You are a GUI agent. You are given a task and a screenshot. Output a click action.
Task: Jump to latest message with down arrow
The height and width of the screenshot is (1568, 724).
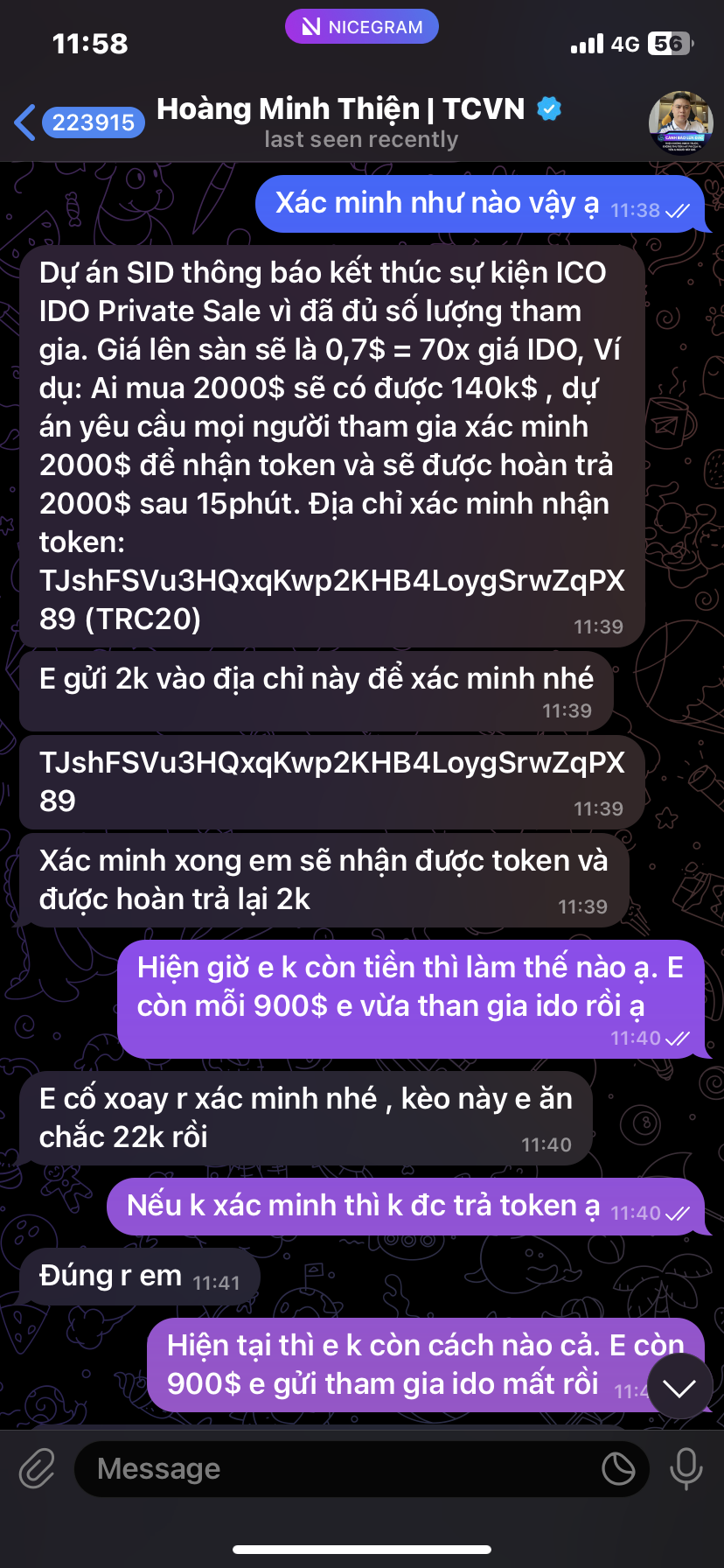coord(679,1387)
